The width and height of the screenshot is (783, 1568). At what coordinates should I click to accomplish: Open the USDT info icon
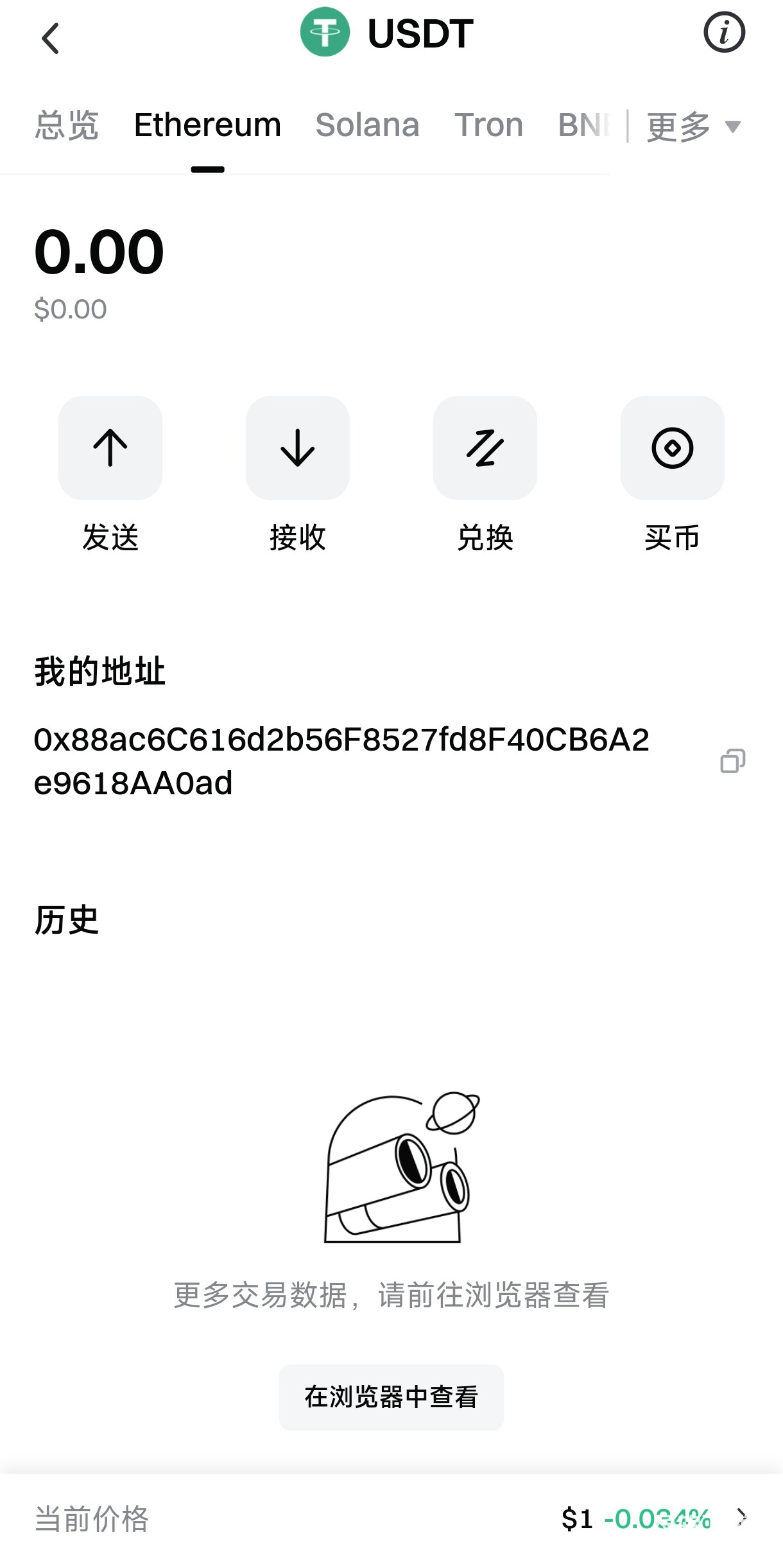pos(724,32)
